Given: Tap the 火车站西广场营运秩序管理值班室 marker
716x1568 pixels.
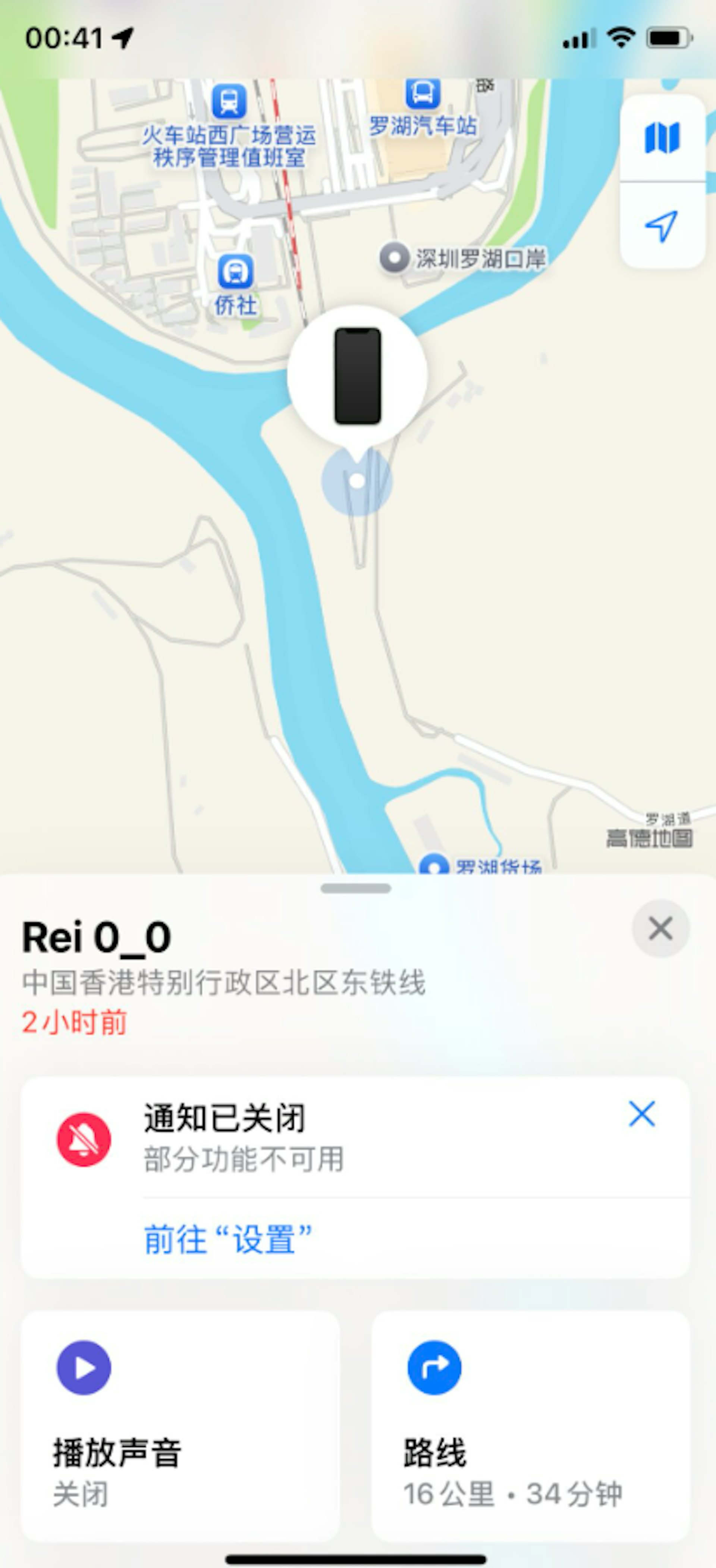Looking at the screenshot, I should (x=229, y=102).
